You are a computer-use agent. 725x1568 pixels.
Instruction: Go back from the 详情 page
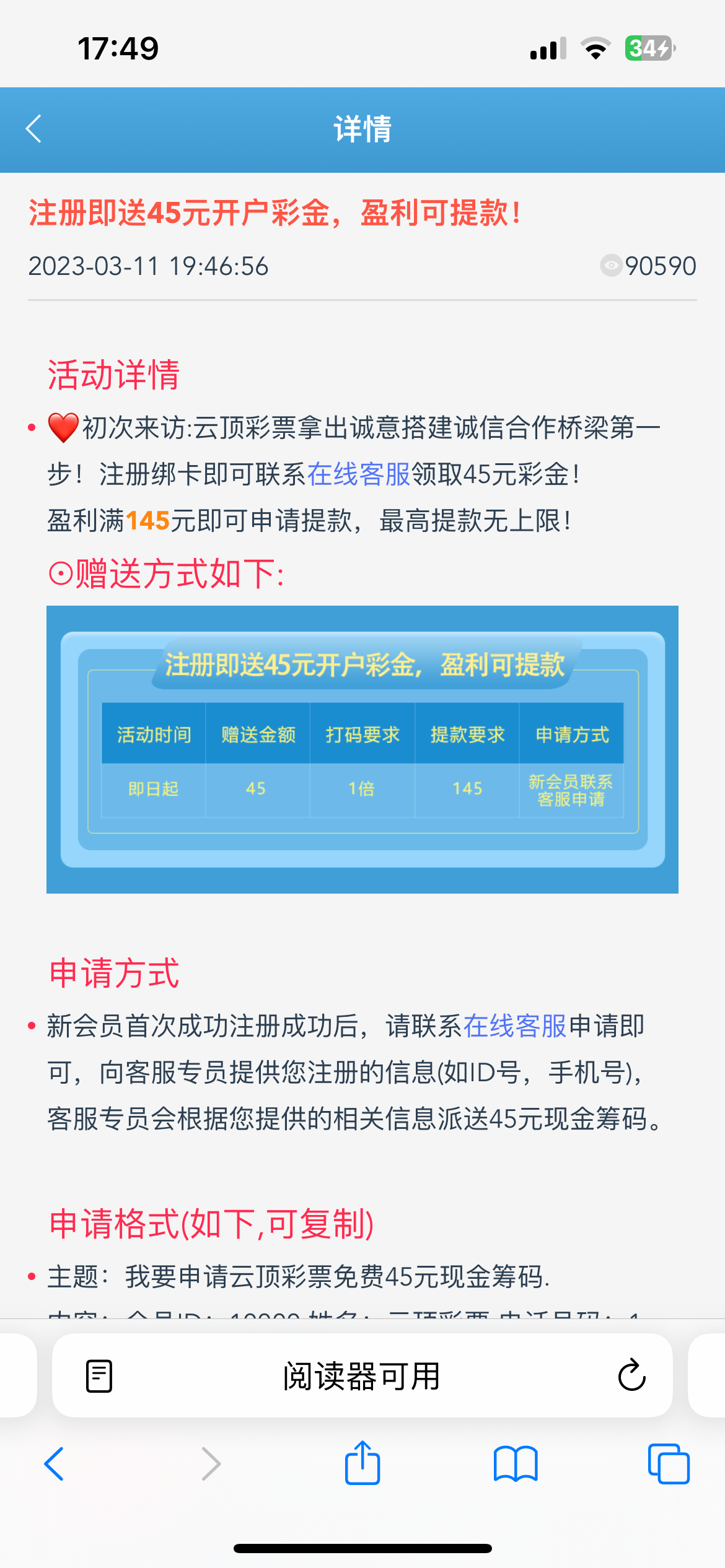[x=34, y=129]
